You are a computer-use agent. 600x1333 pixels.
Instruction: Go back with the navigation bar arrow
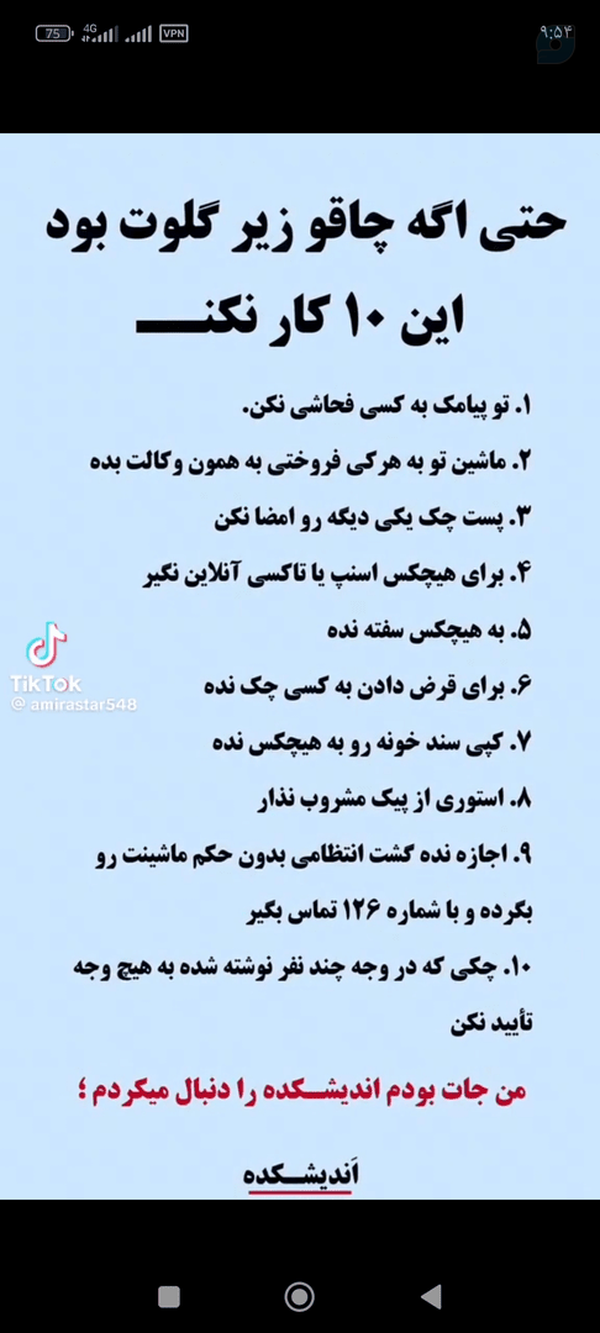tap(432, 1297)
